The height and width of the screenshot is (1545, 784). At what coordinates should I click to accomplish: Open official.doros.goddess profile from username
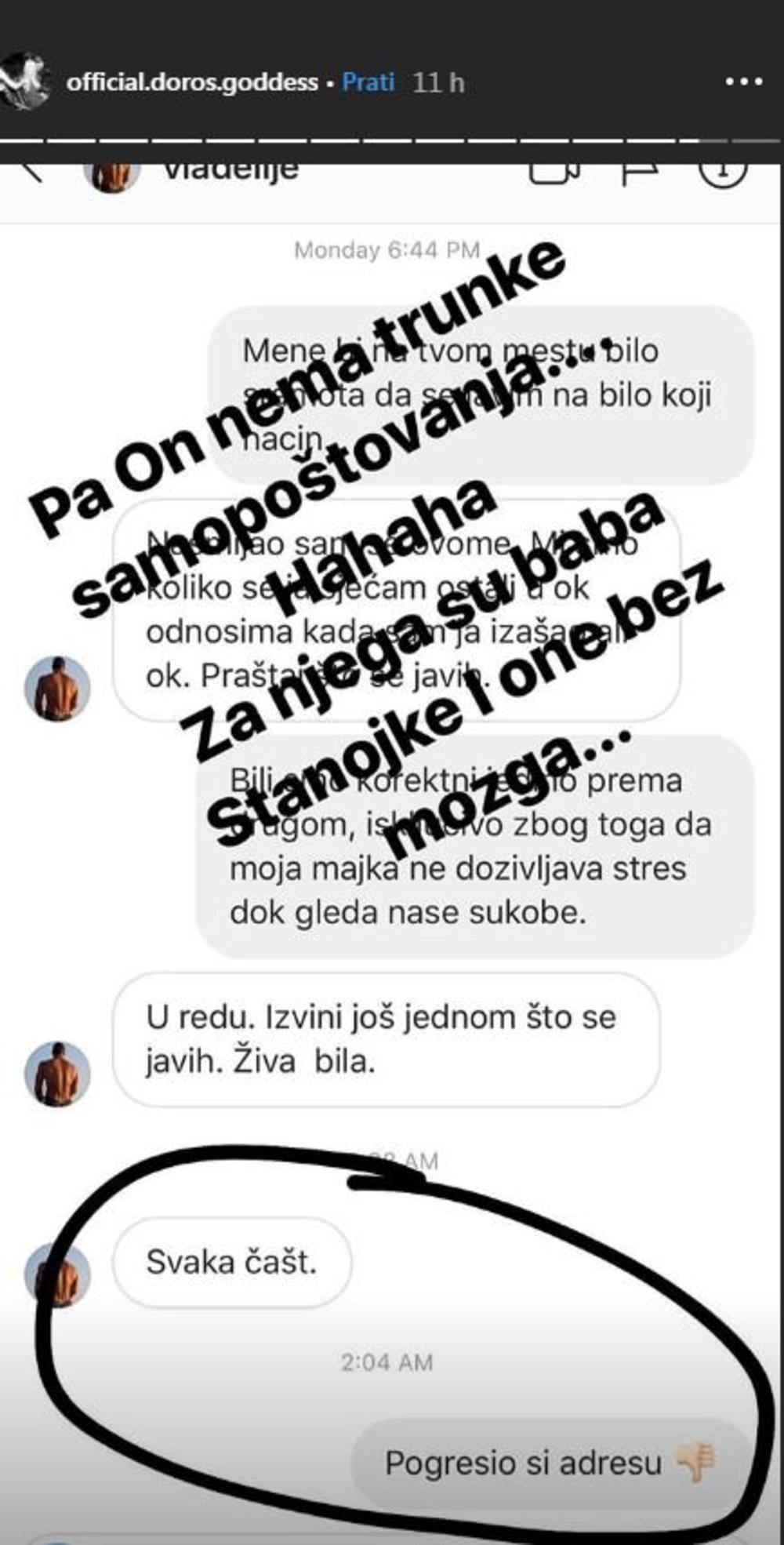pyautogui.click(x=191, y=82)
